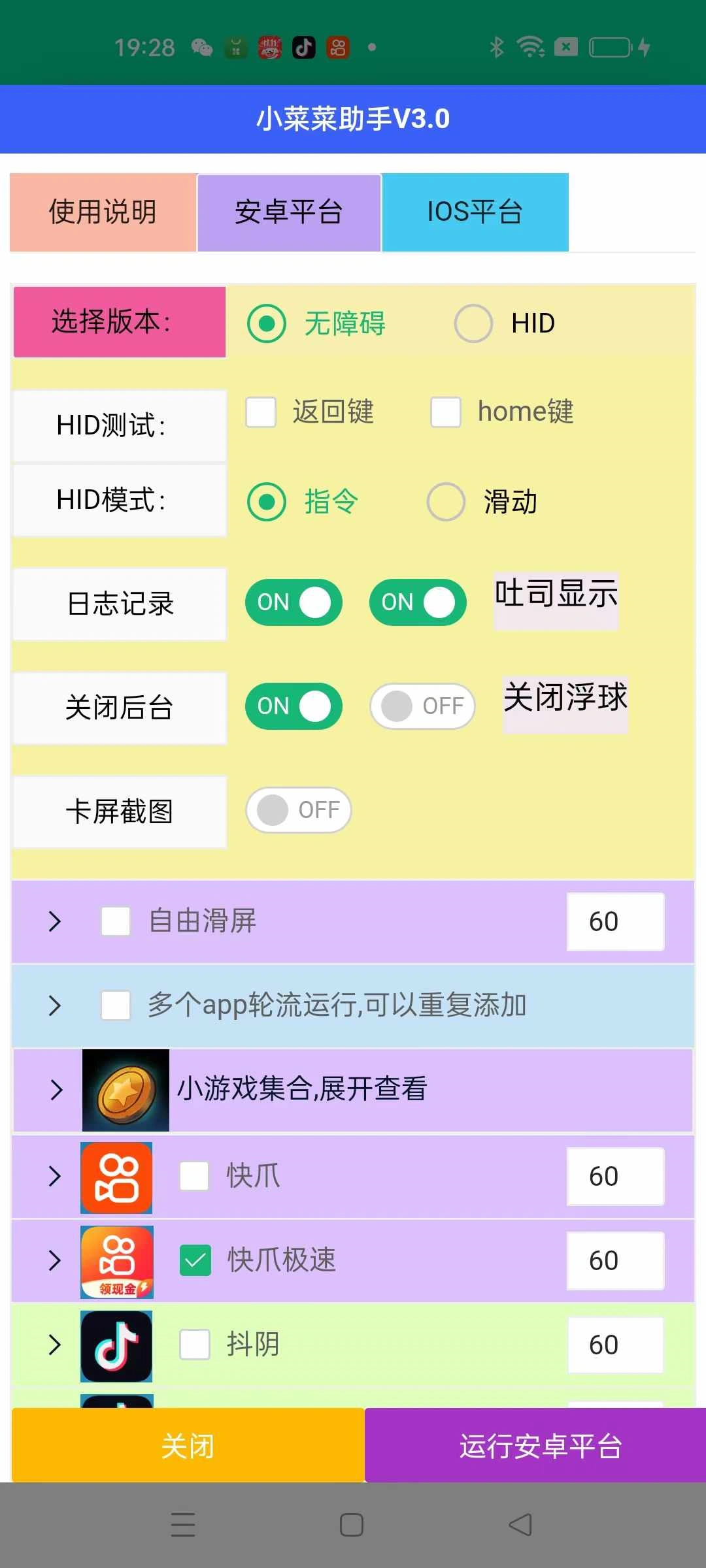
Task: Open the 快爪 app icon
Action: (116, 1176)
